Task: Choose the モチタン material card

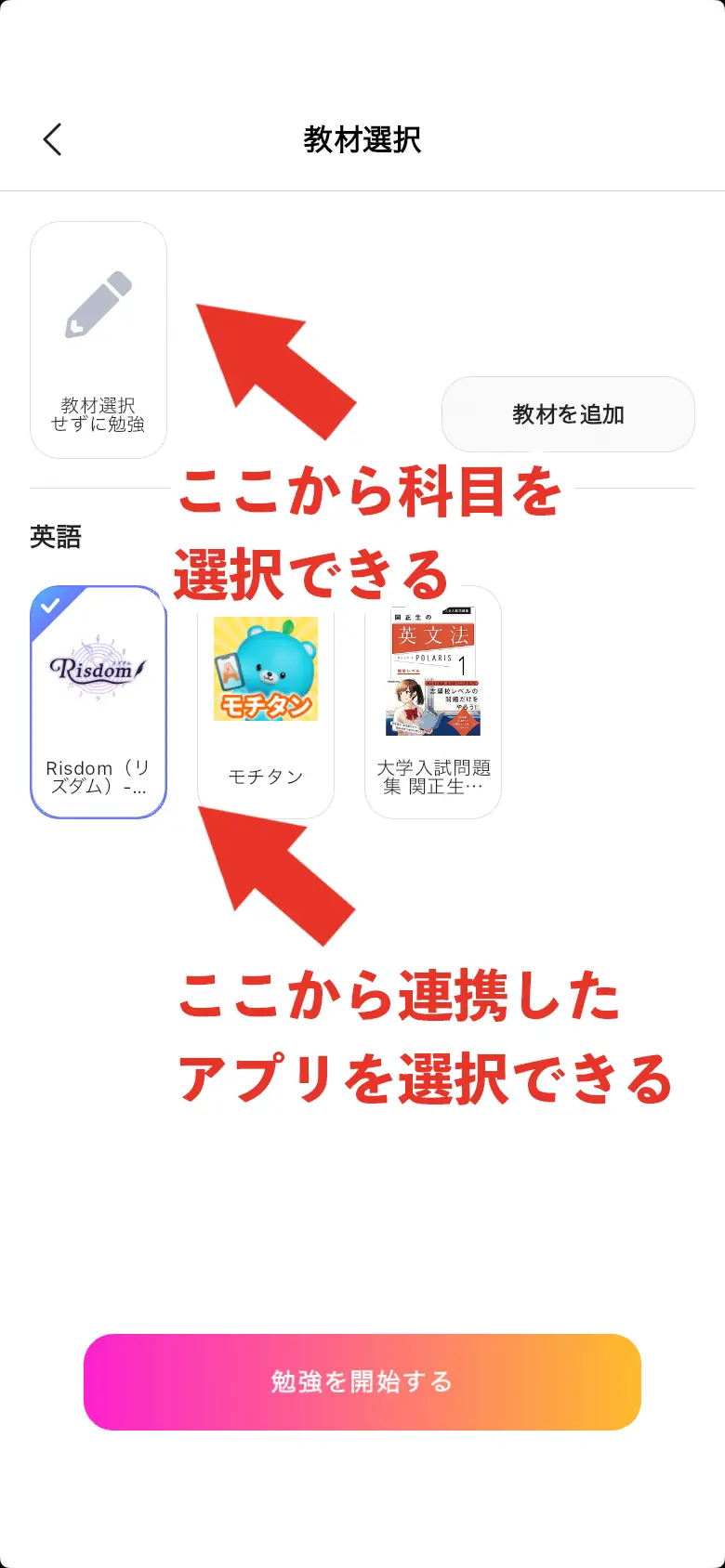Action: 266,702
